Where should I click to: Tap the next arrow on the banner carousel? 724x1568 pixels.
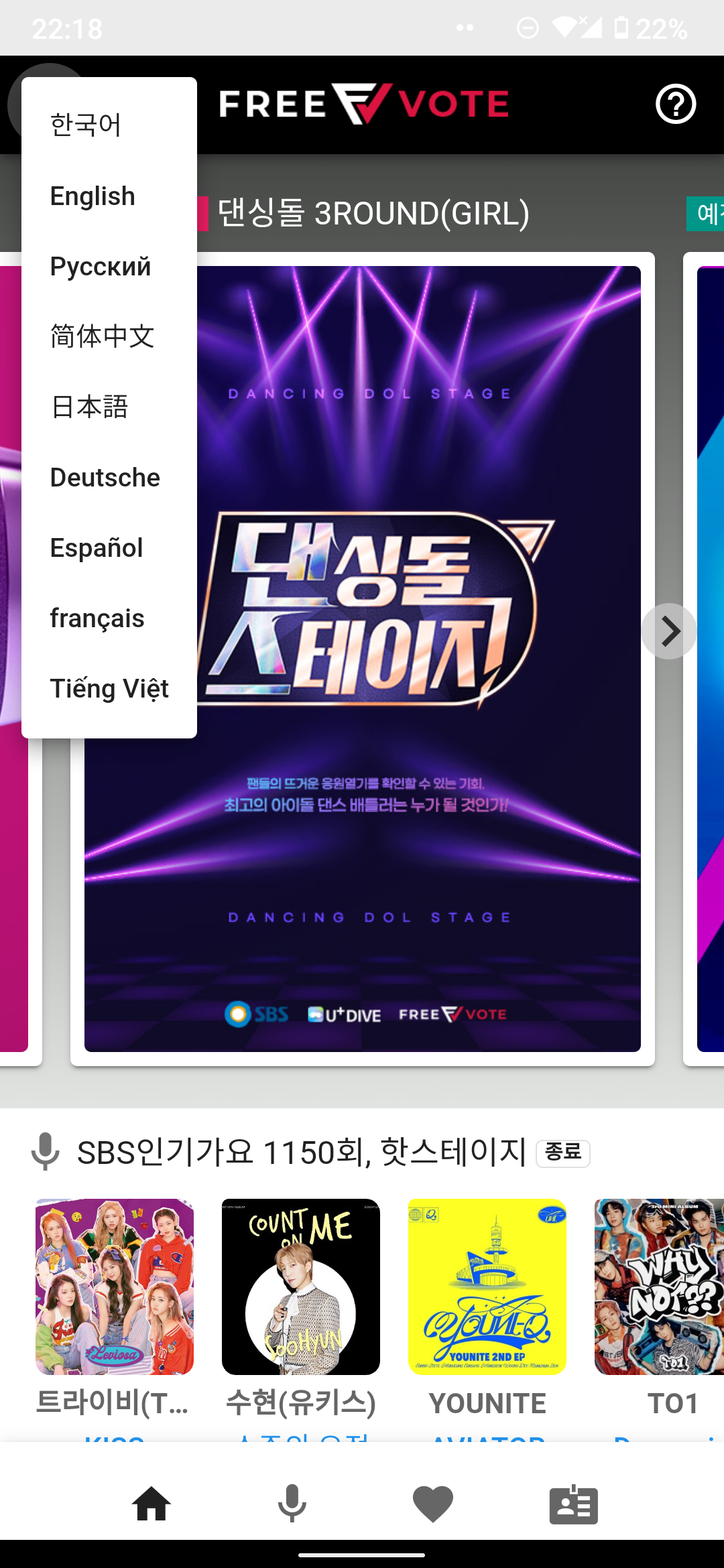668,631
